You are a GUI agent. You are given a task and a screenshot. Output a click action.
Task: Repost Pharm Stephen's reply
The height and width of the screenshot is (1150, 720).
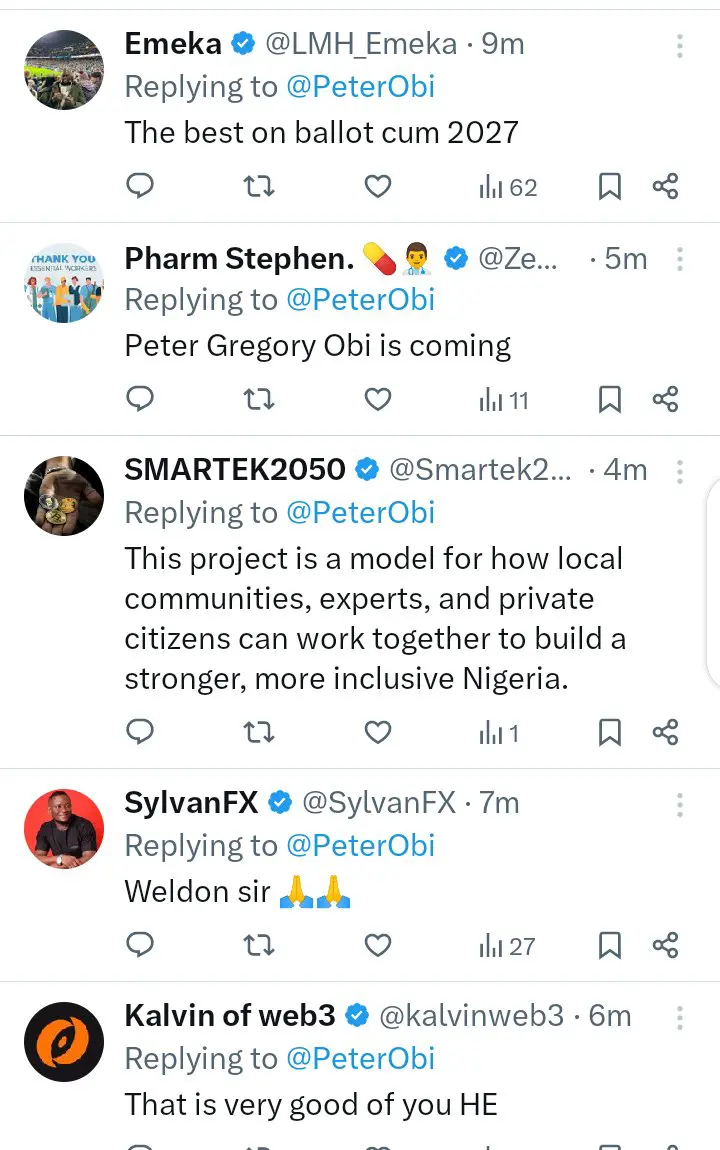point(259,400)
